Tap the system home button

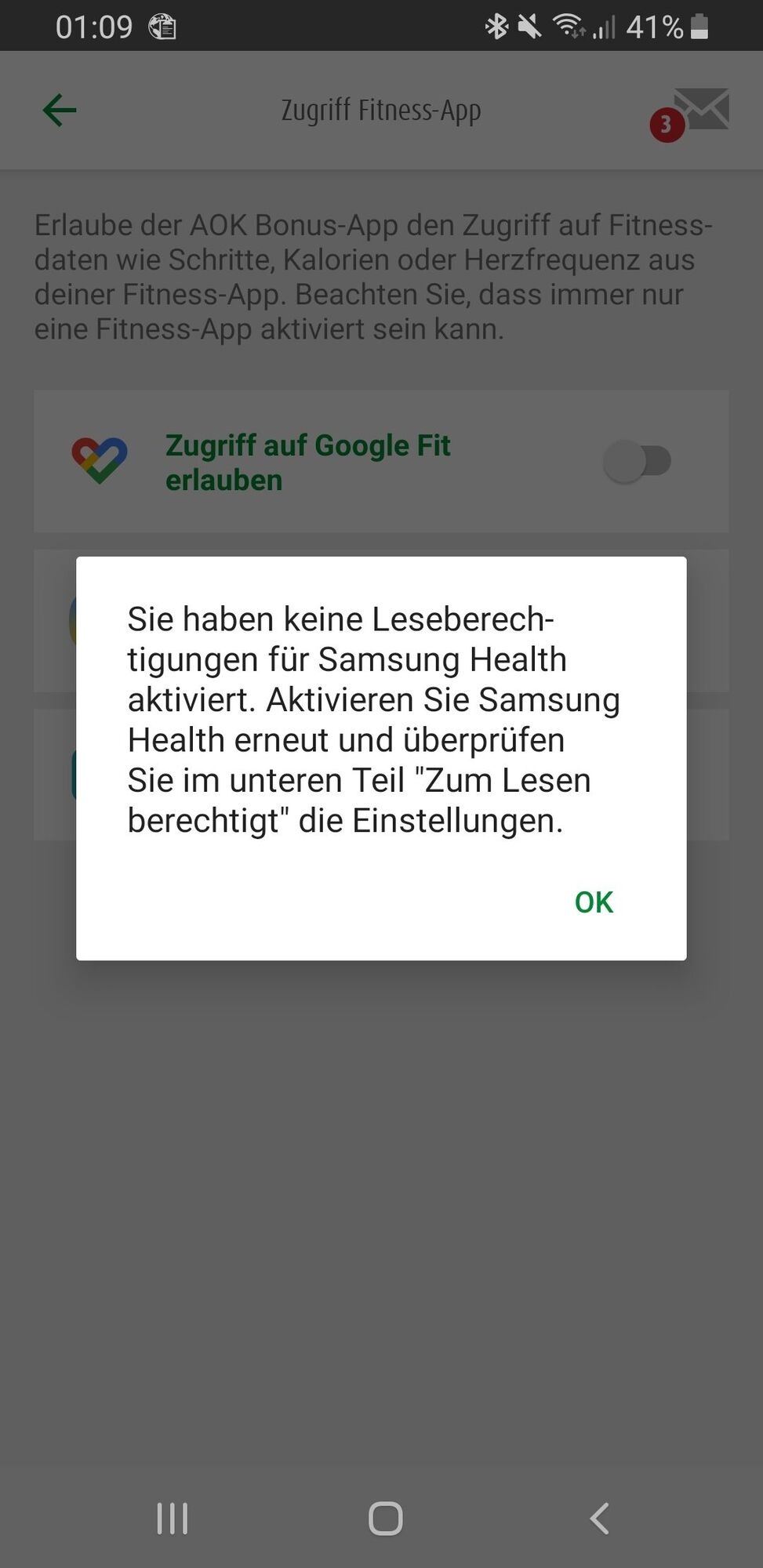coord(385,1519)
